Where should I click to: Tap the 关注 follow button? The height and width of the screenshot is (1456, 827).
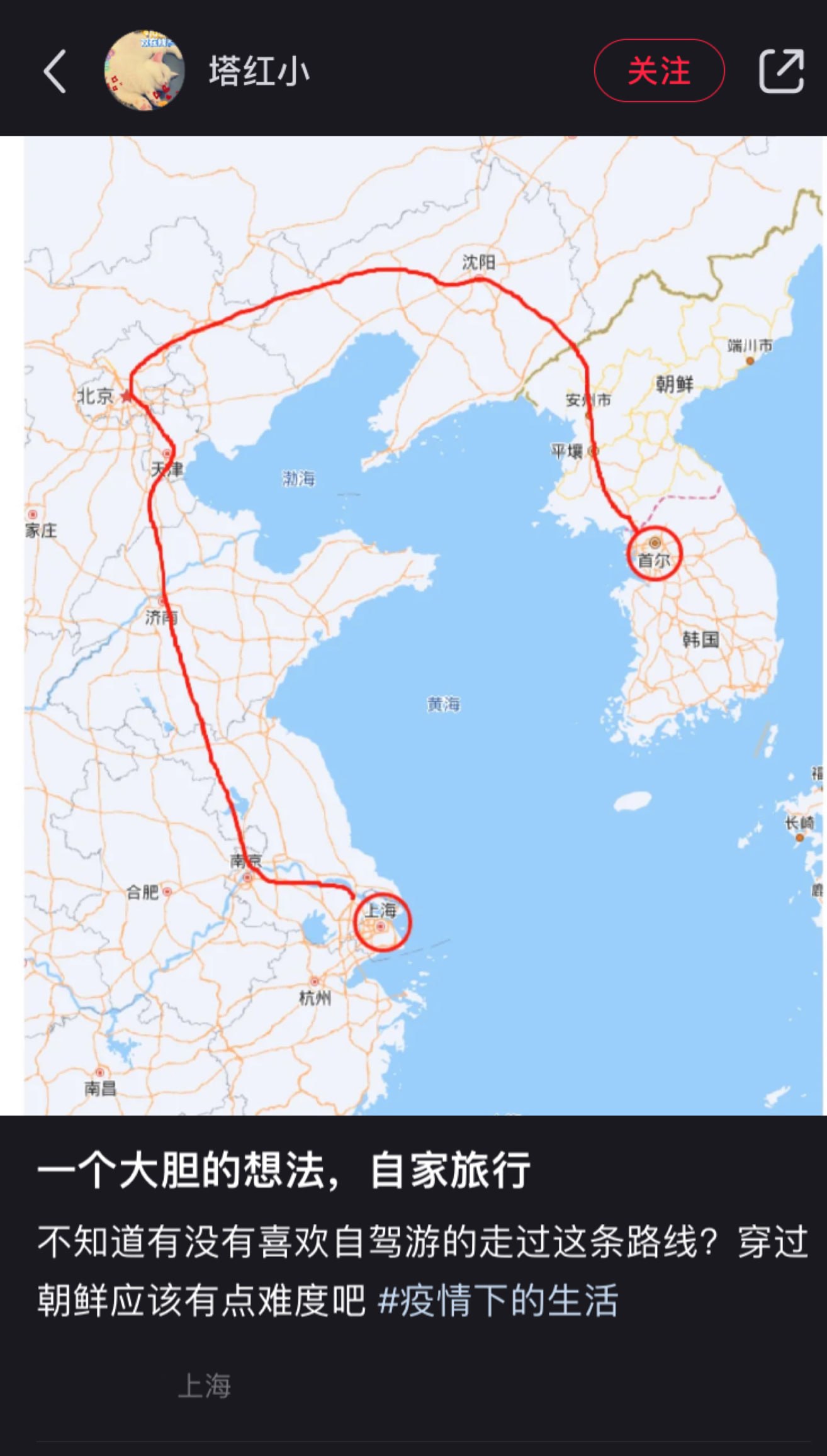point(659,70)
